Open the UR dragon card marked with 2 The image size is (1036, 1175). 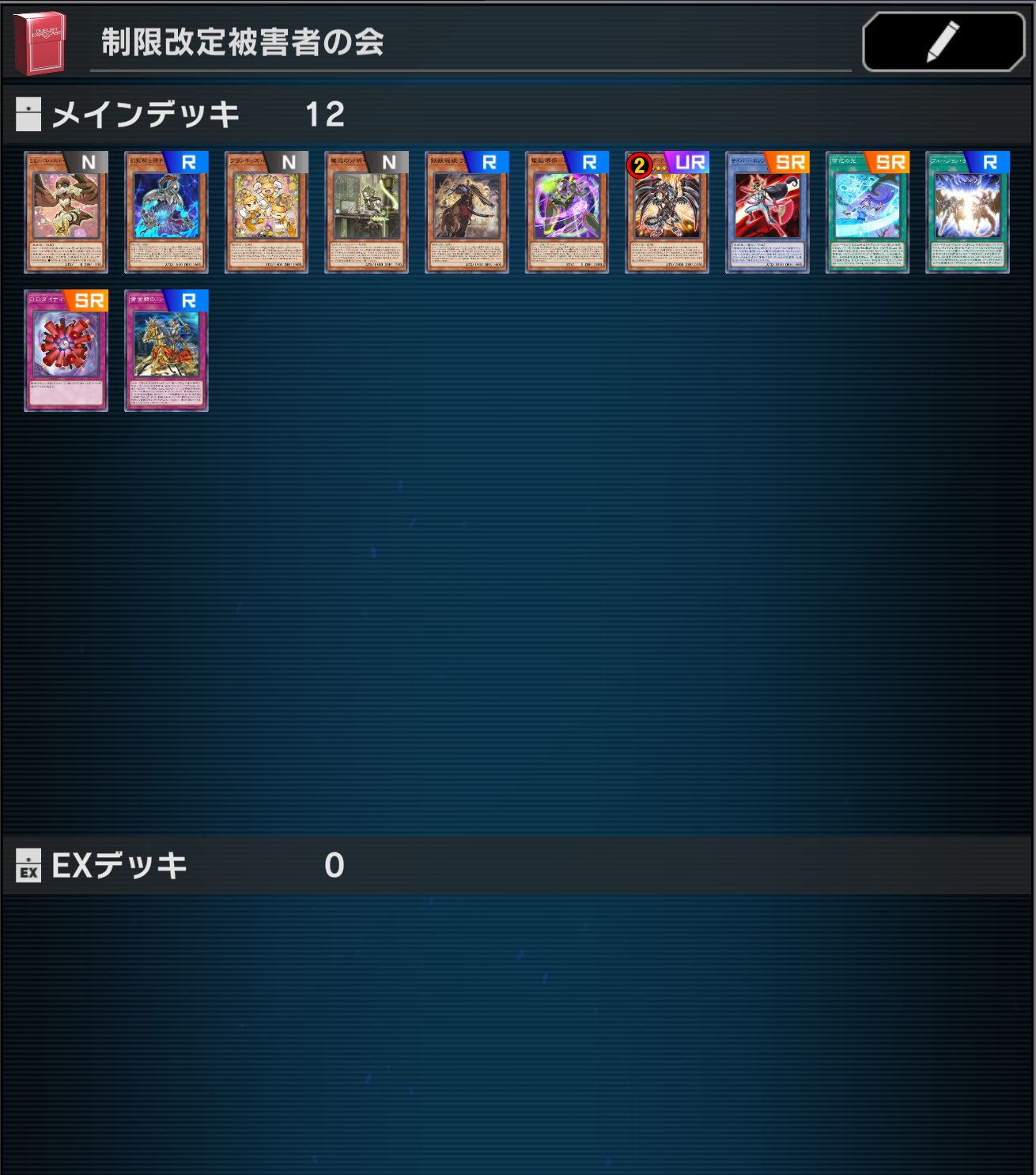tap(667, 213)
